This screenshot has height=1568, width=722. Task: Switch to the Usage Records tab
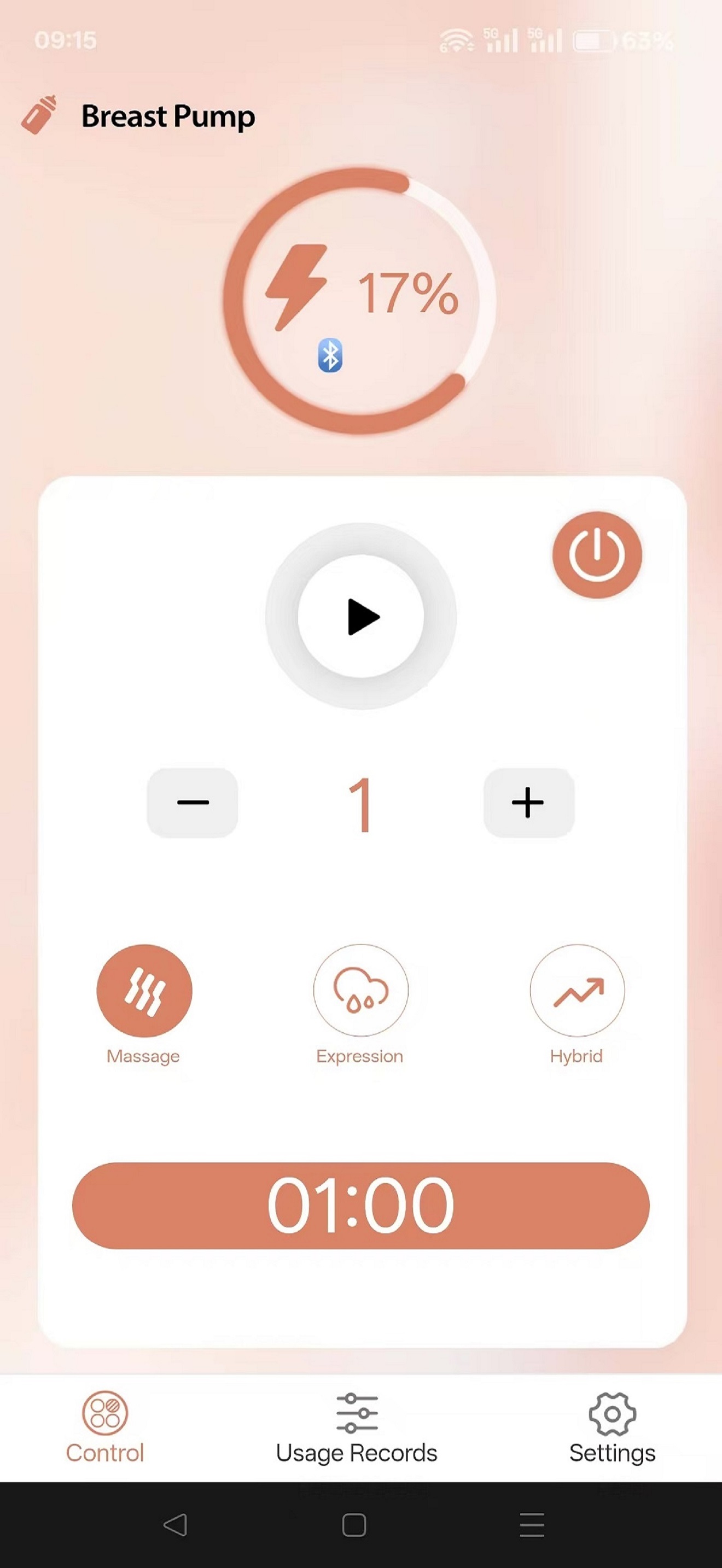pyautogui.click(x=357, y=1427)
